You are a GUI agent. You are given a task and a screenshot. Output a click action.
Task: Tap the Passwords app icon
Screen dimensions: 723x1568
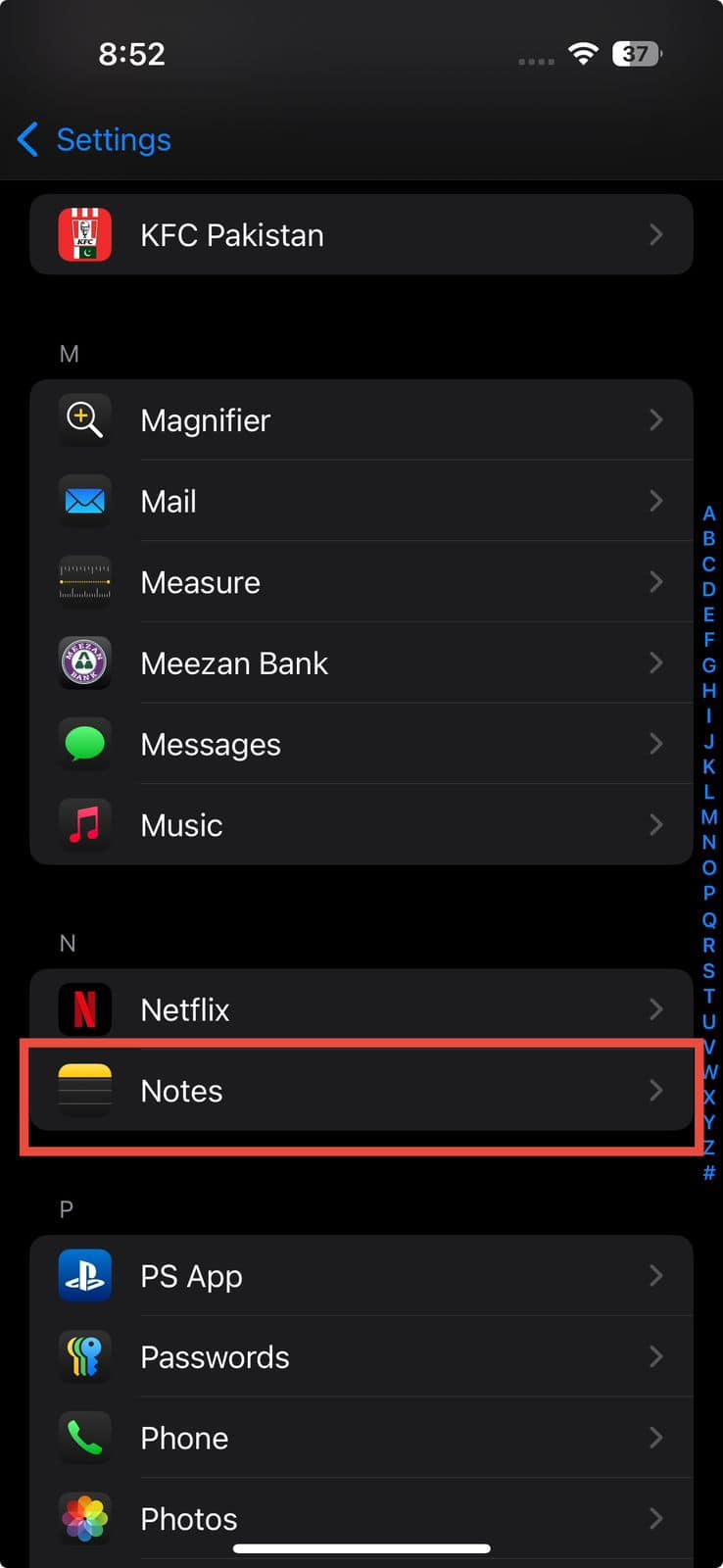coord(84,1356)
